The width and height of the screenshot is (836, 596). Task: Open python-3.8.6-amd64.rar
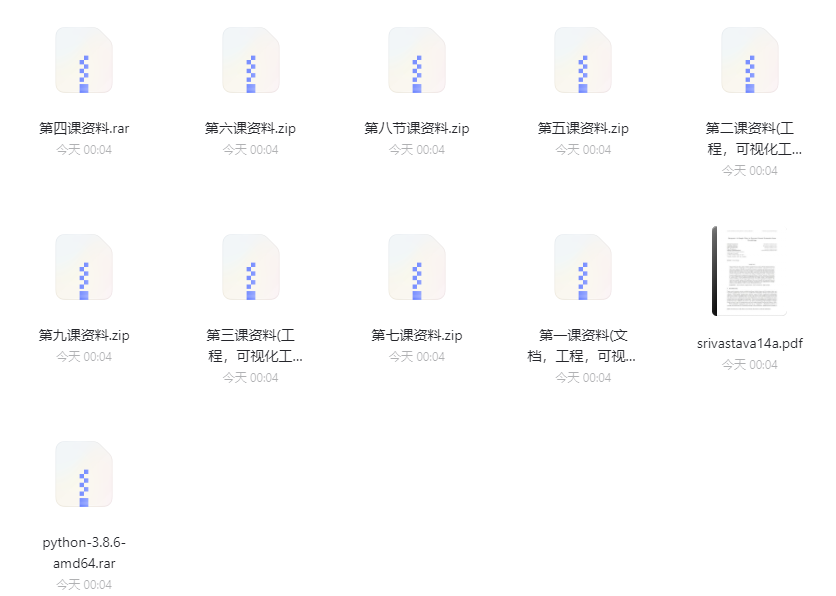[84, 475]
